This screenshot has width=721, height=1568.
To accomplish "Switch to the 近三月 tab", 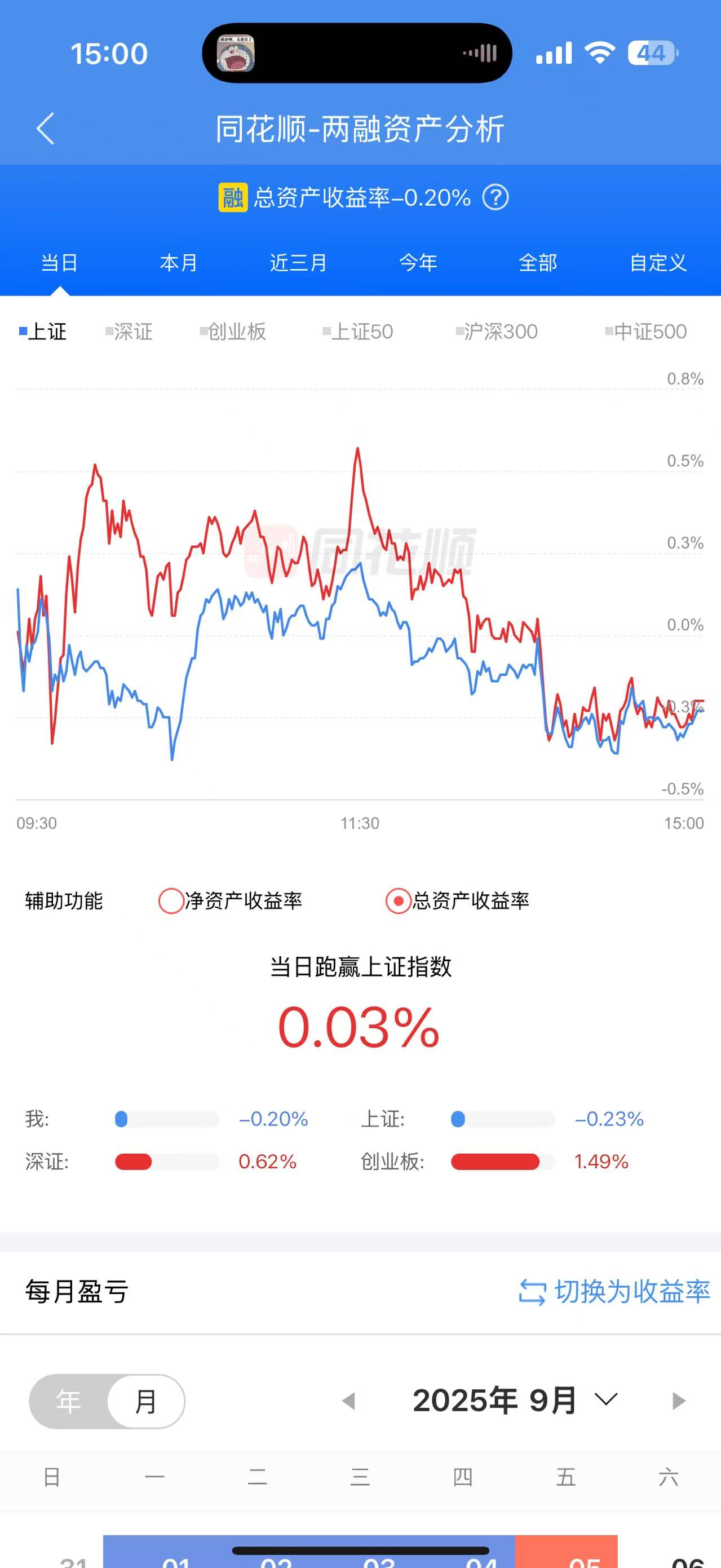I will tap(298, 263).
